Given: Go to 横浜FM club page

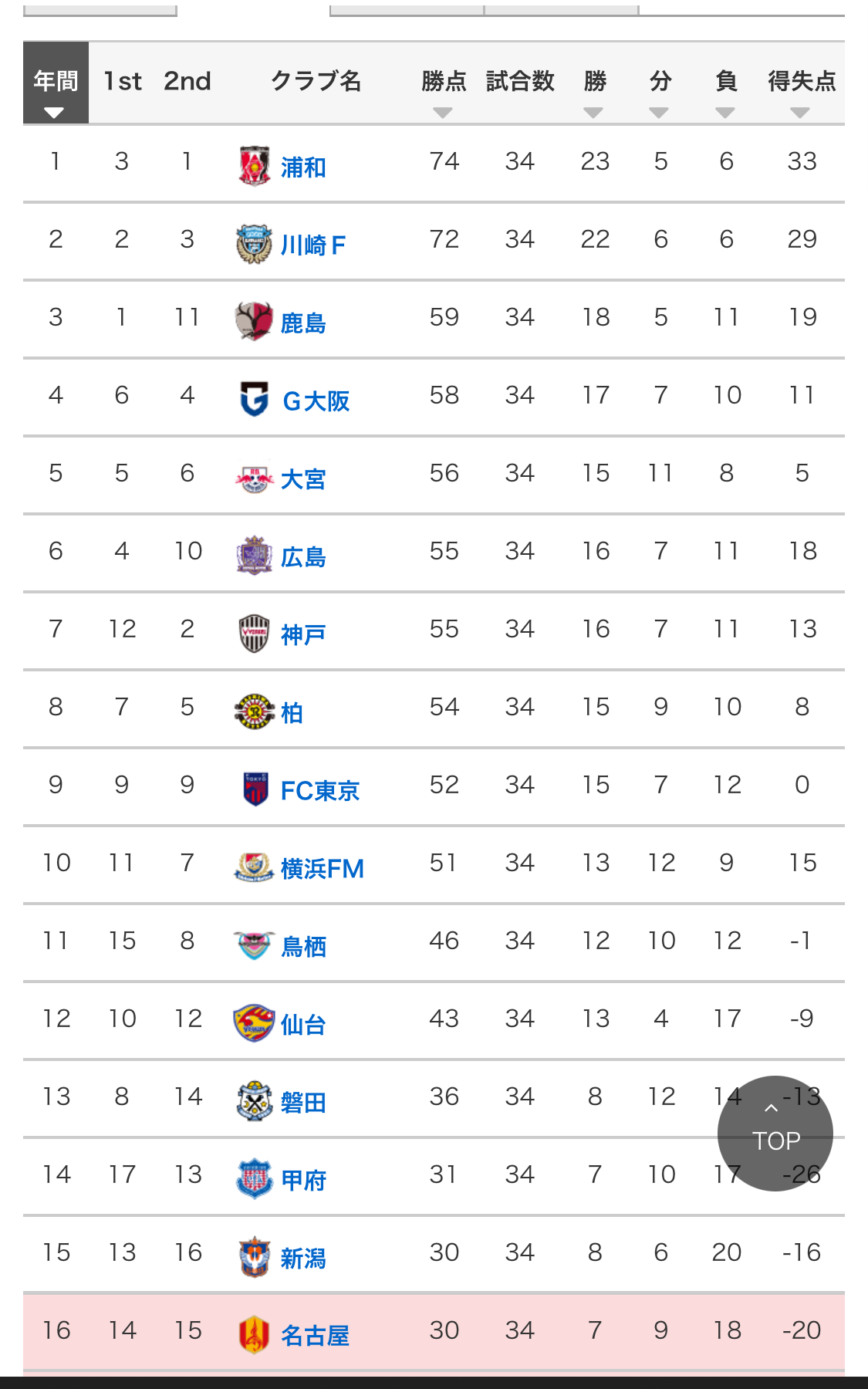Looking at the screenshot, I should click(x=322, y=868).
